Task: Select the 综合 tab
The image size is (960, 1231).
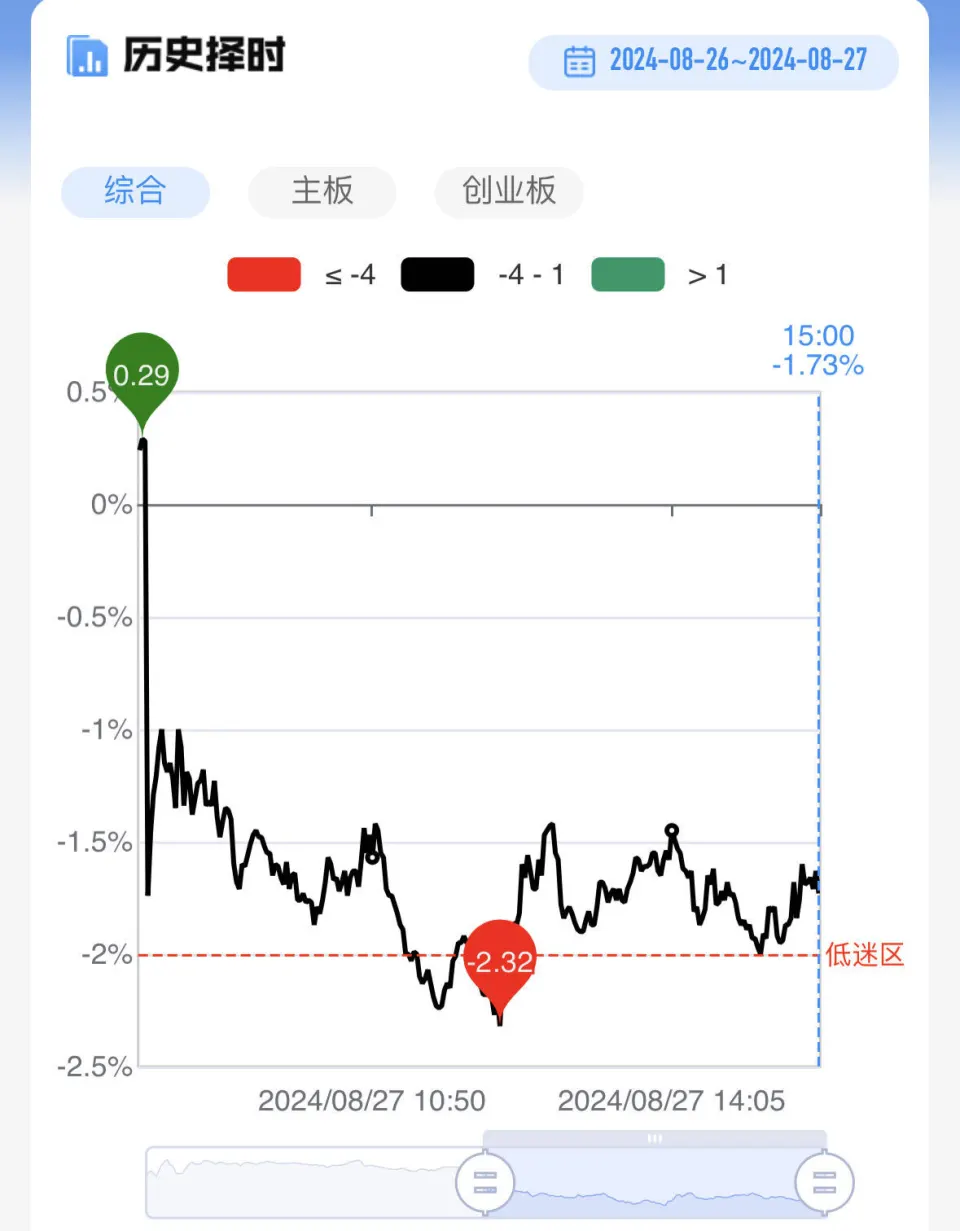Action: [135, 191]
